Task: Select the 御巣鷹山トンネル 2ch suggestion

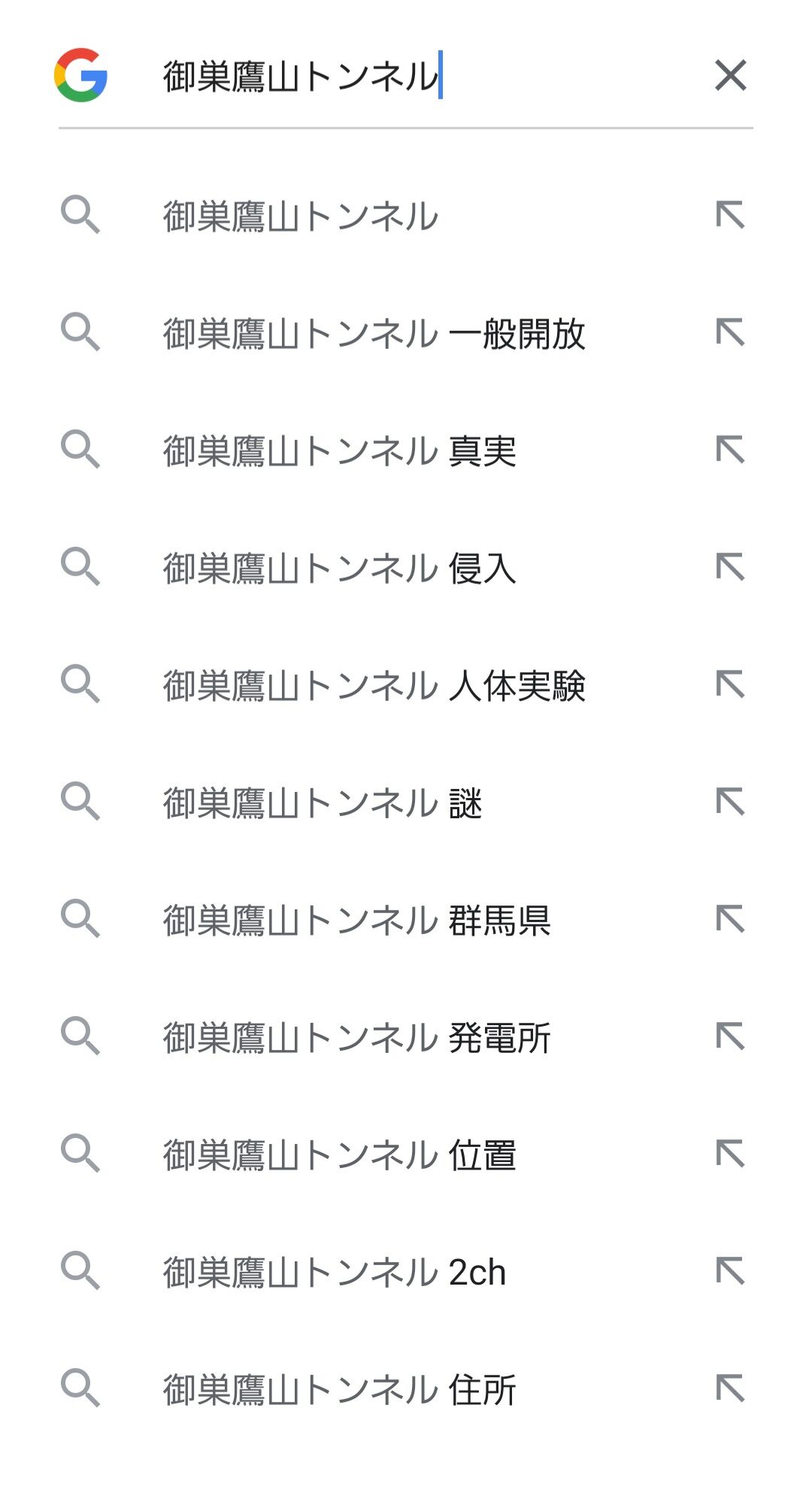Action: (334, 1273)
